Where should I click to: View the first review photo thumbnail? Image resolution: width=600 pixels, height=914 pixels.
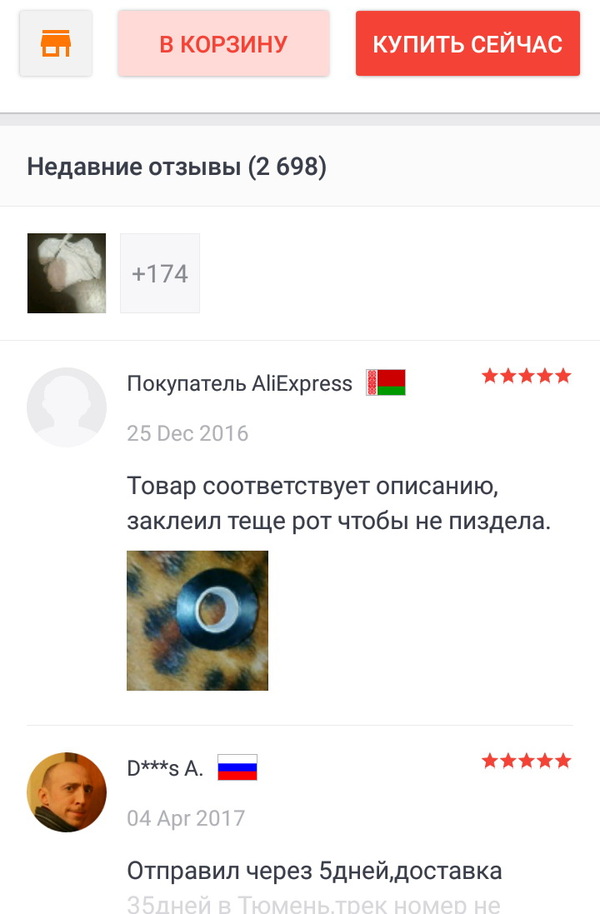point(67,273)
